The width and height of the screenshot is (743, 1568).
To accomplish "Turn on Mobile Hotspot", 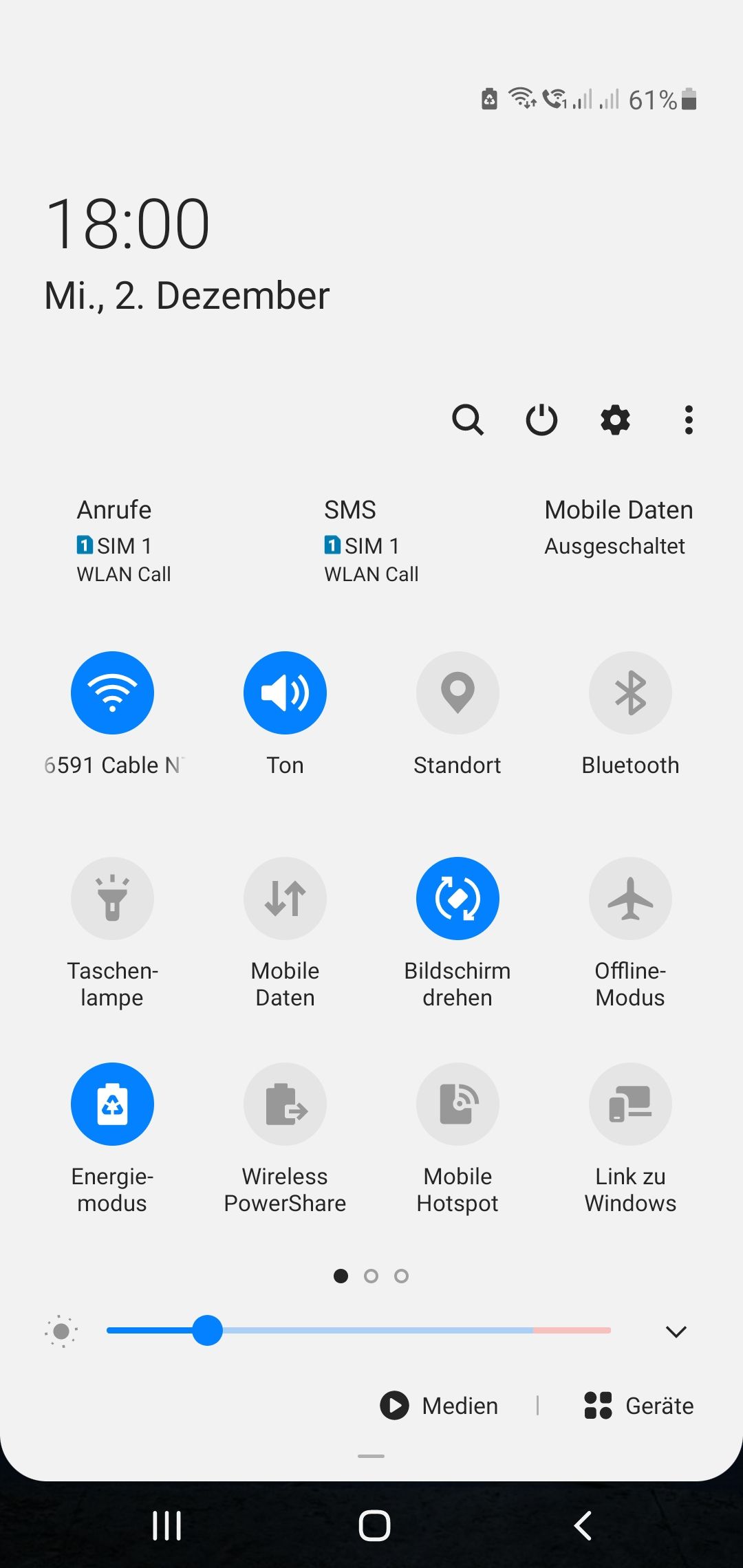I will point(457,1104).
